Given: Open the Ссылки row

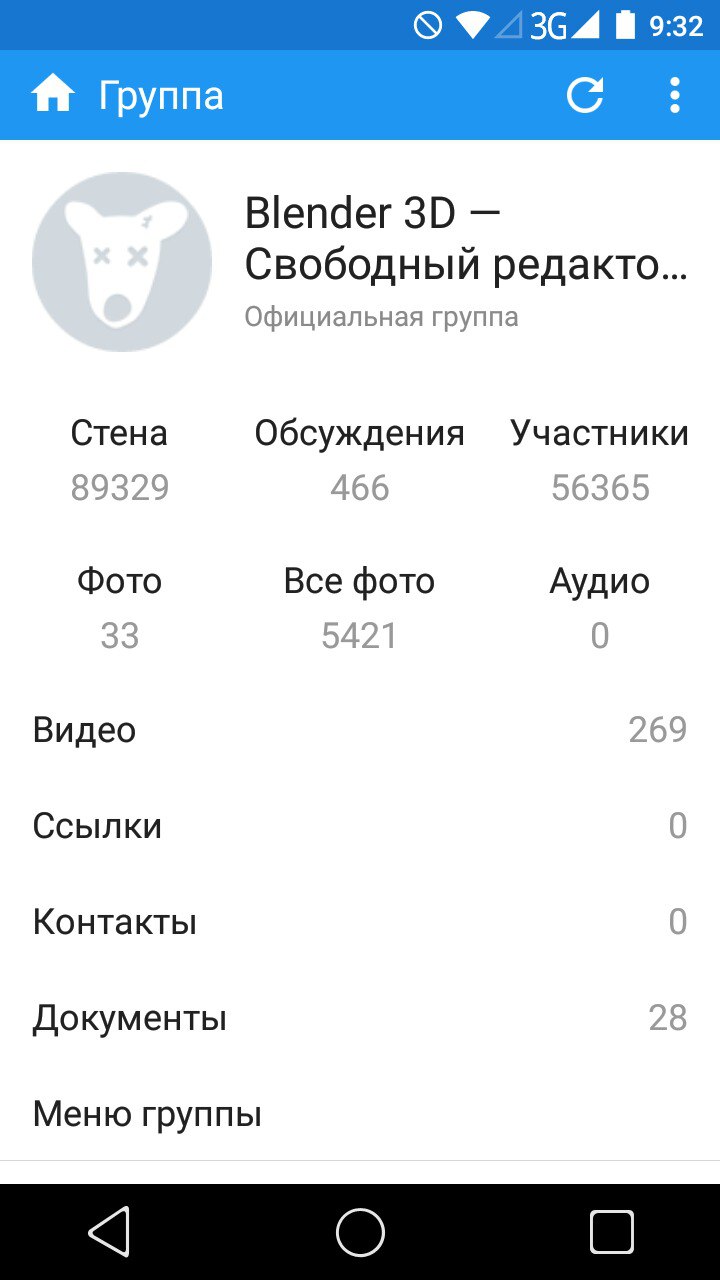Looking at the screenshot, I should coord(360,826).
